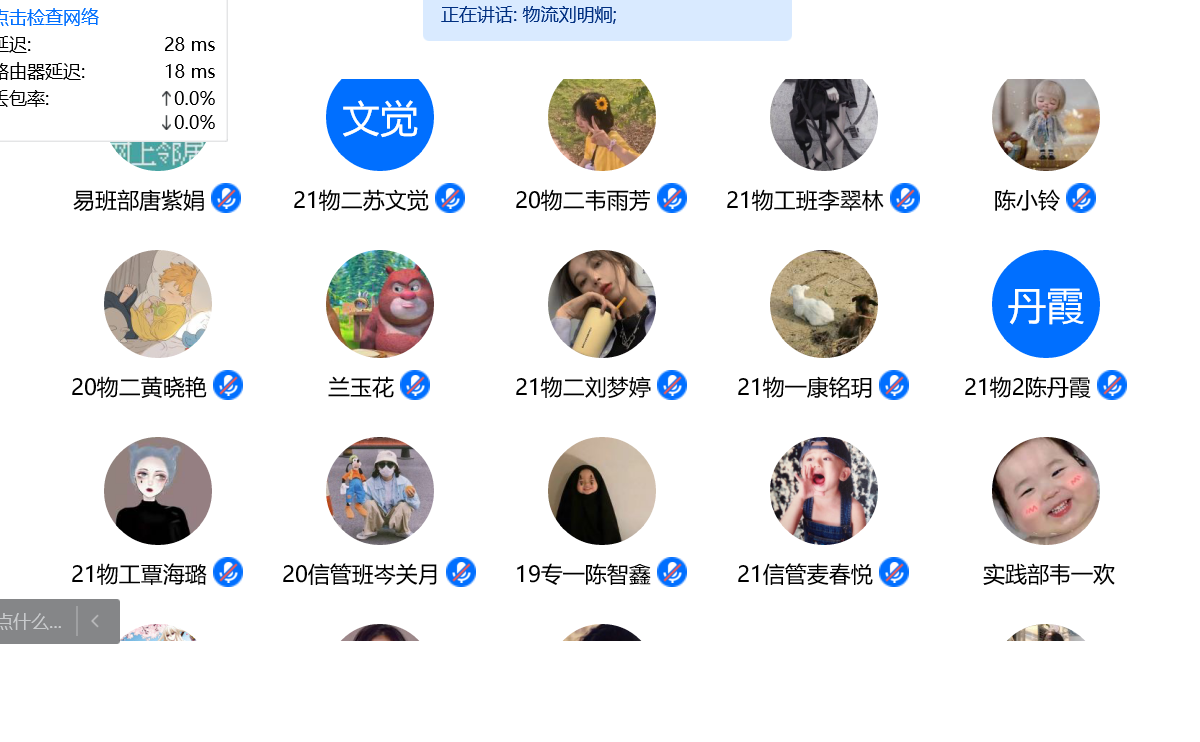Viewport: 1200px width, 742px height.
Task: Open 21物一康铭玥's participant tile
Action: pyautogui.click(x=824, y=304)
